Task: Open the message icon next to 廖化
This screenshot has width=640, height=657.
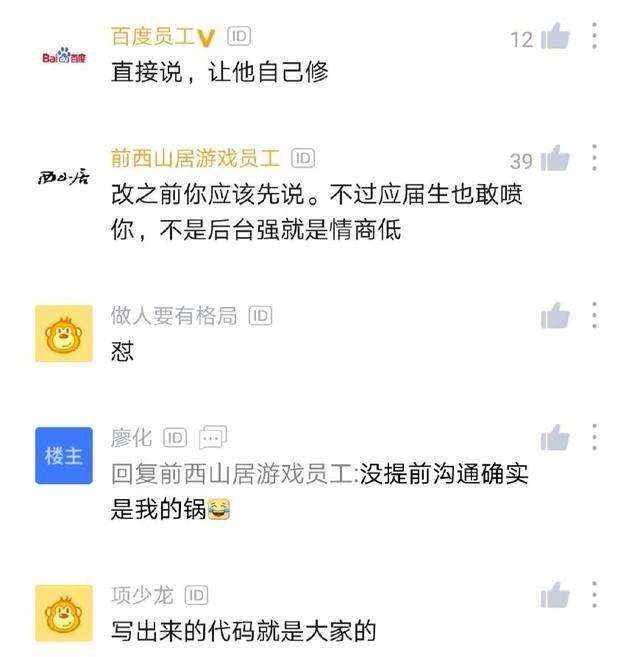Action: (213, 437)
